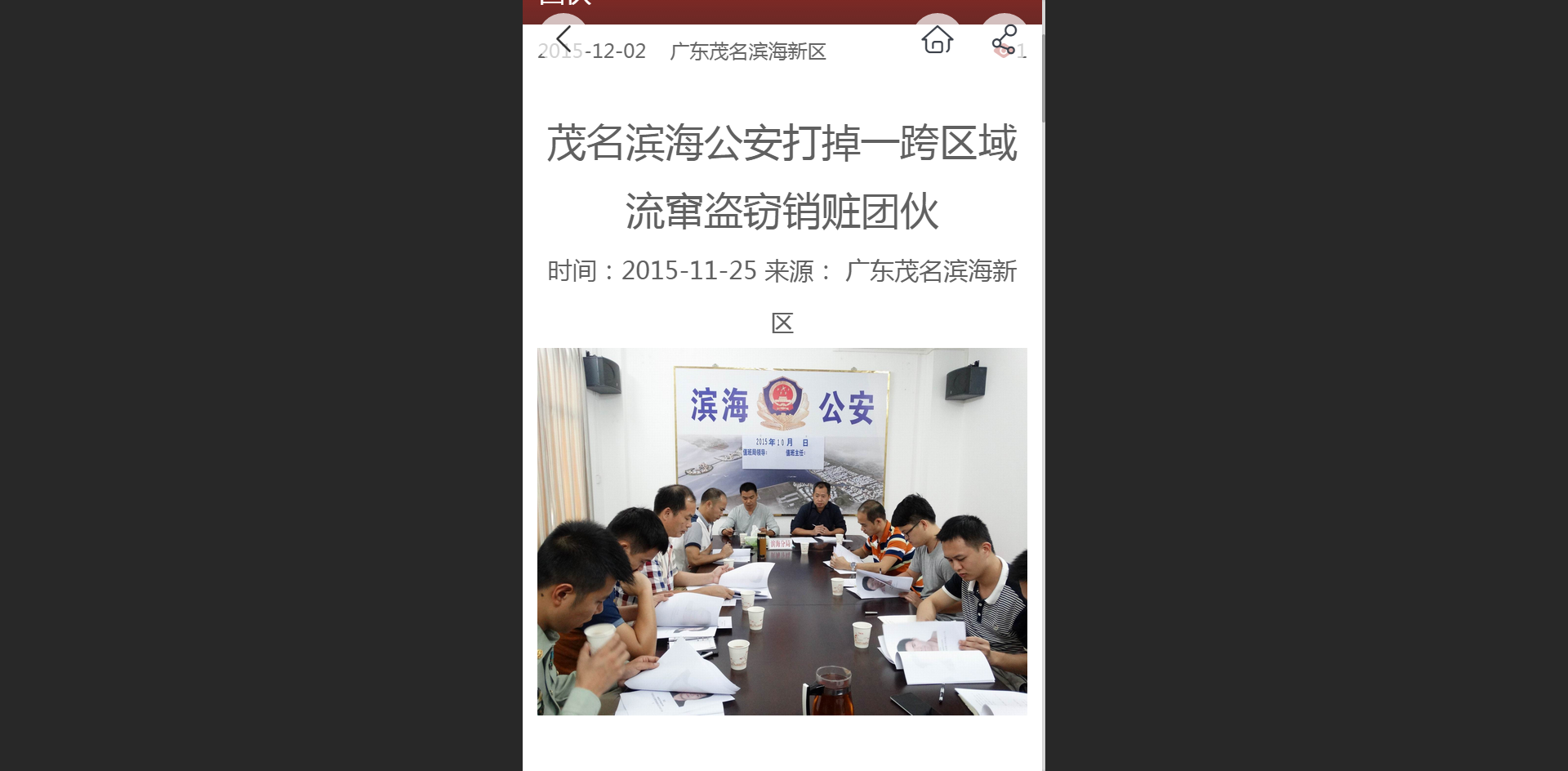Share this news article
This screenshot has height=771, width=1568.
click(x=1004, y=39)
